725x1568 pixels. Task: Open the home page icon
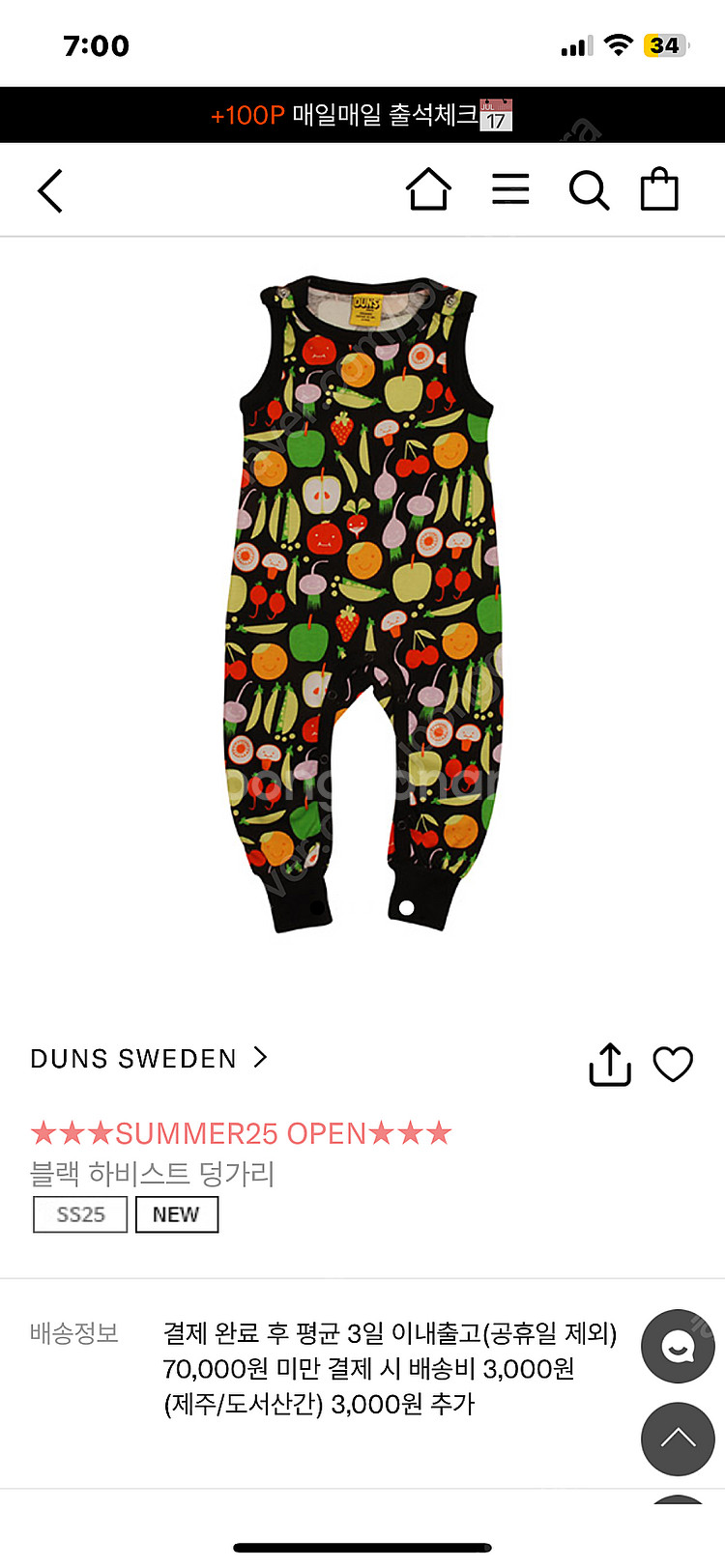428,189
